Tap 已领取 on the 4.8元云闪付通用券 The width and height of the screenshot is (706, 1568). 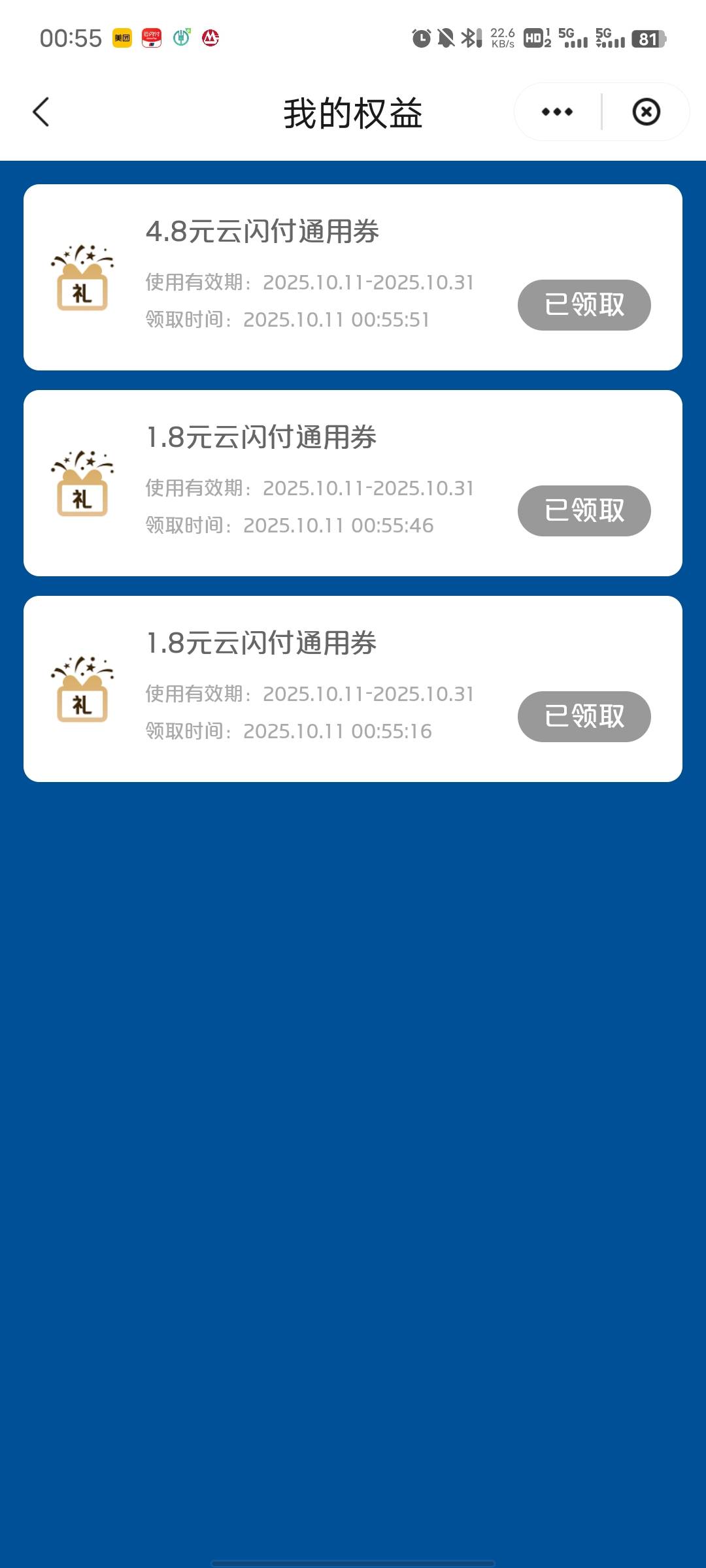(x=584, y=305)
